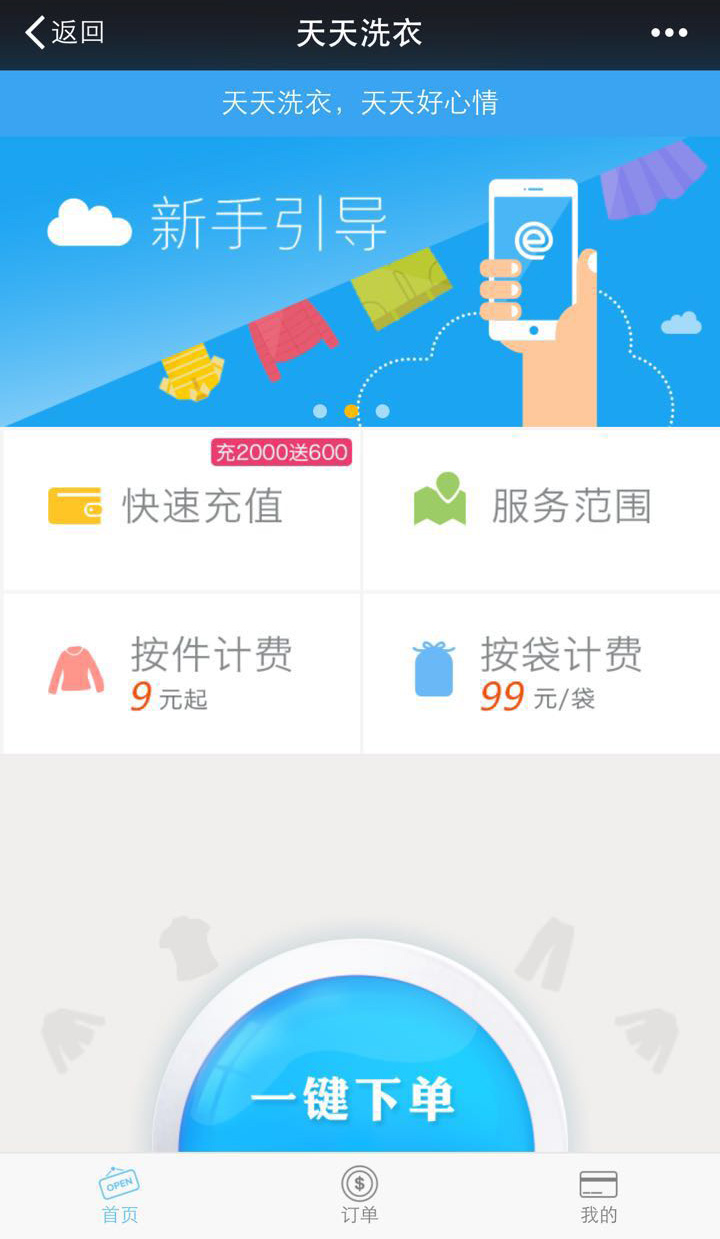Screen dimensions: 720x1239
Task: Switch to the 订单 tab
Action: point(360,1196)
